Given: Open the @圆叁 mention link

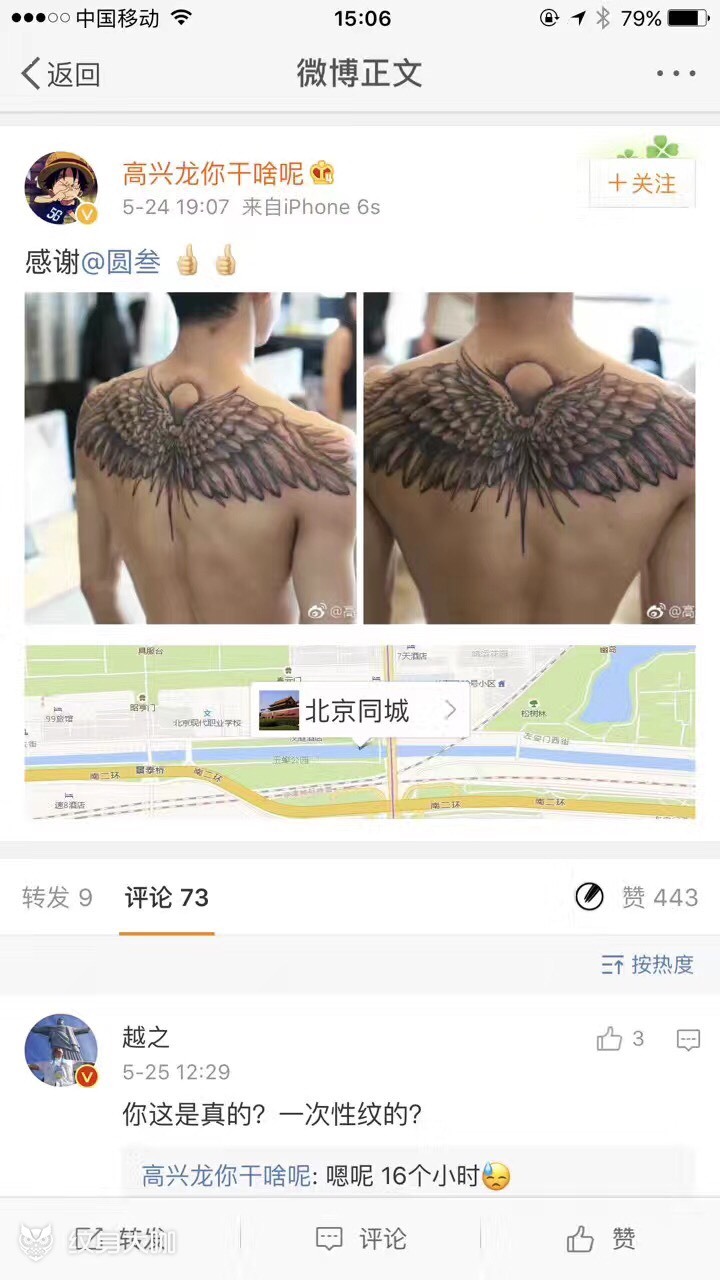Looking at the screenshot, I should 120,262.
